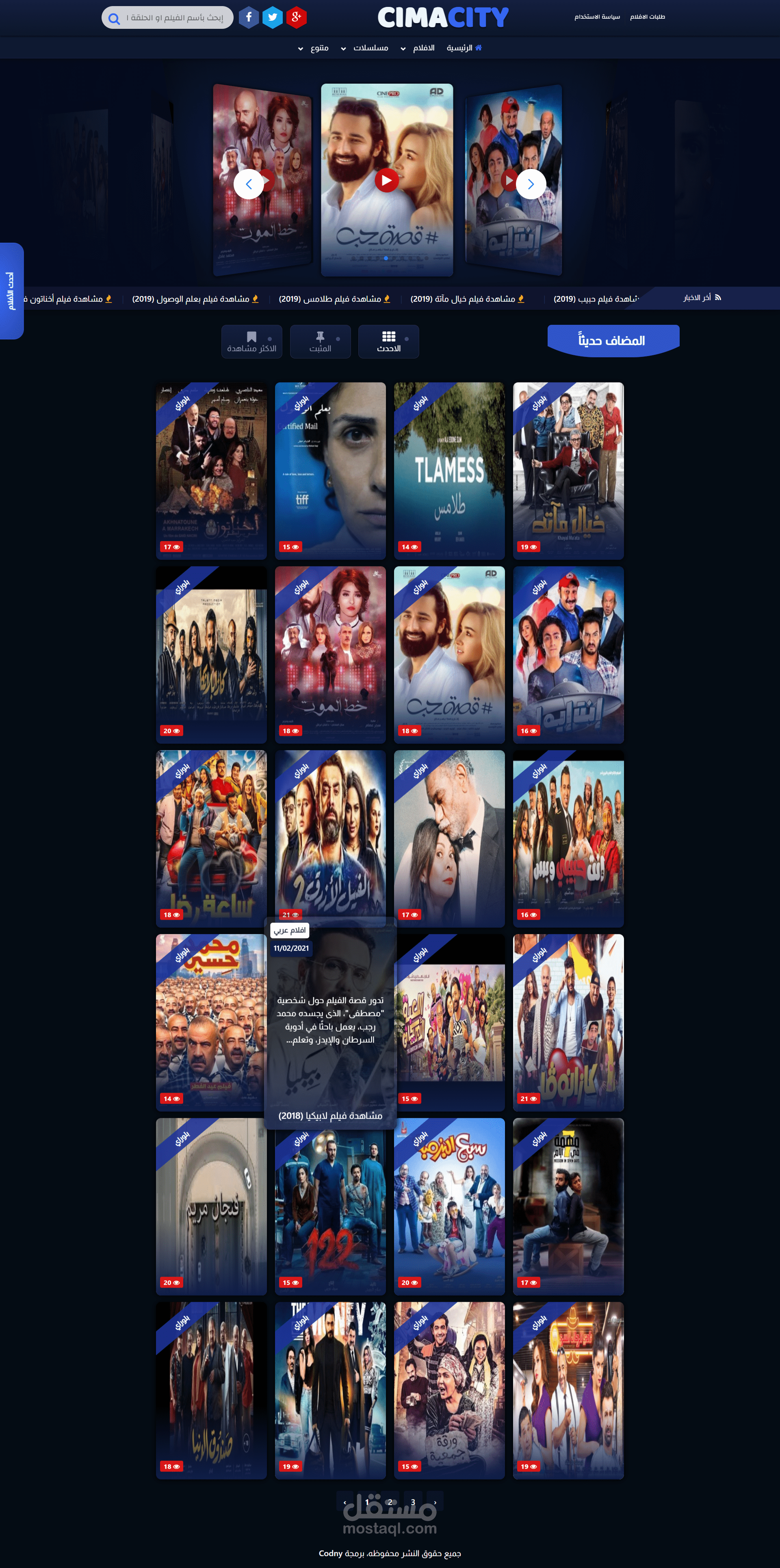Open the TLAMESS طلامس film card
The width and height of the screenshot is (780, 1568).
[449, 471]
